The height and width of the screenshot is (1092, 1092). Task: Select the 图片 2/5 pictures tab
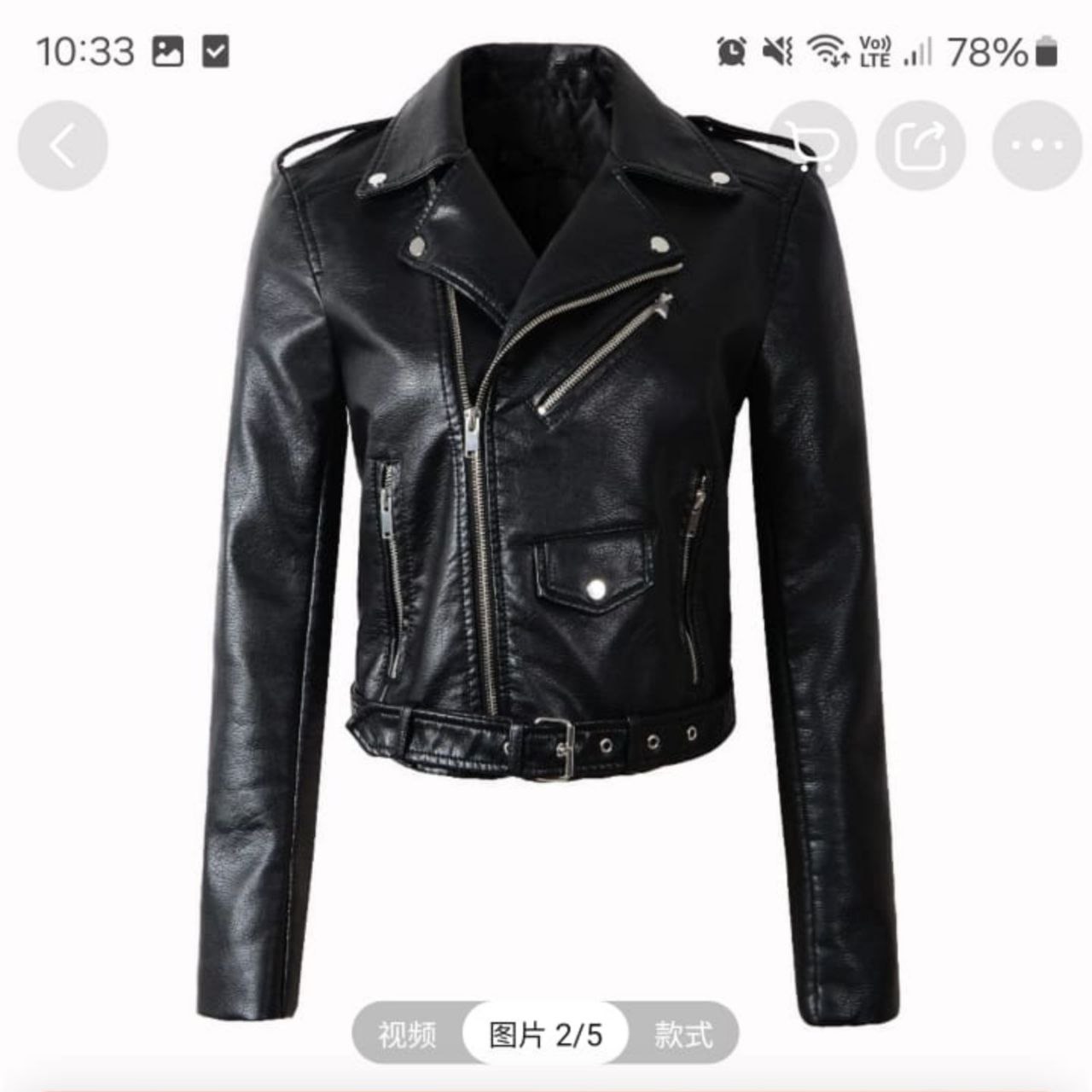(545, 1035)
